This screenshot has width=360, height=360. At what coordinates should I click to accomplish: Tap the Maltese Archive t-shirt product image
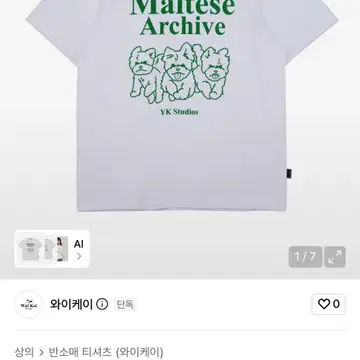click(x=182, y=105)
